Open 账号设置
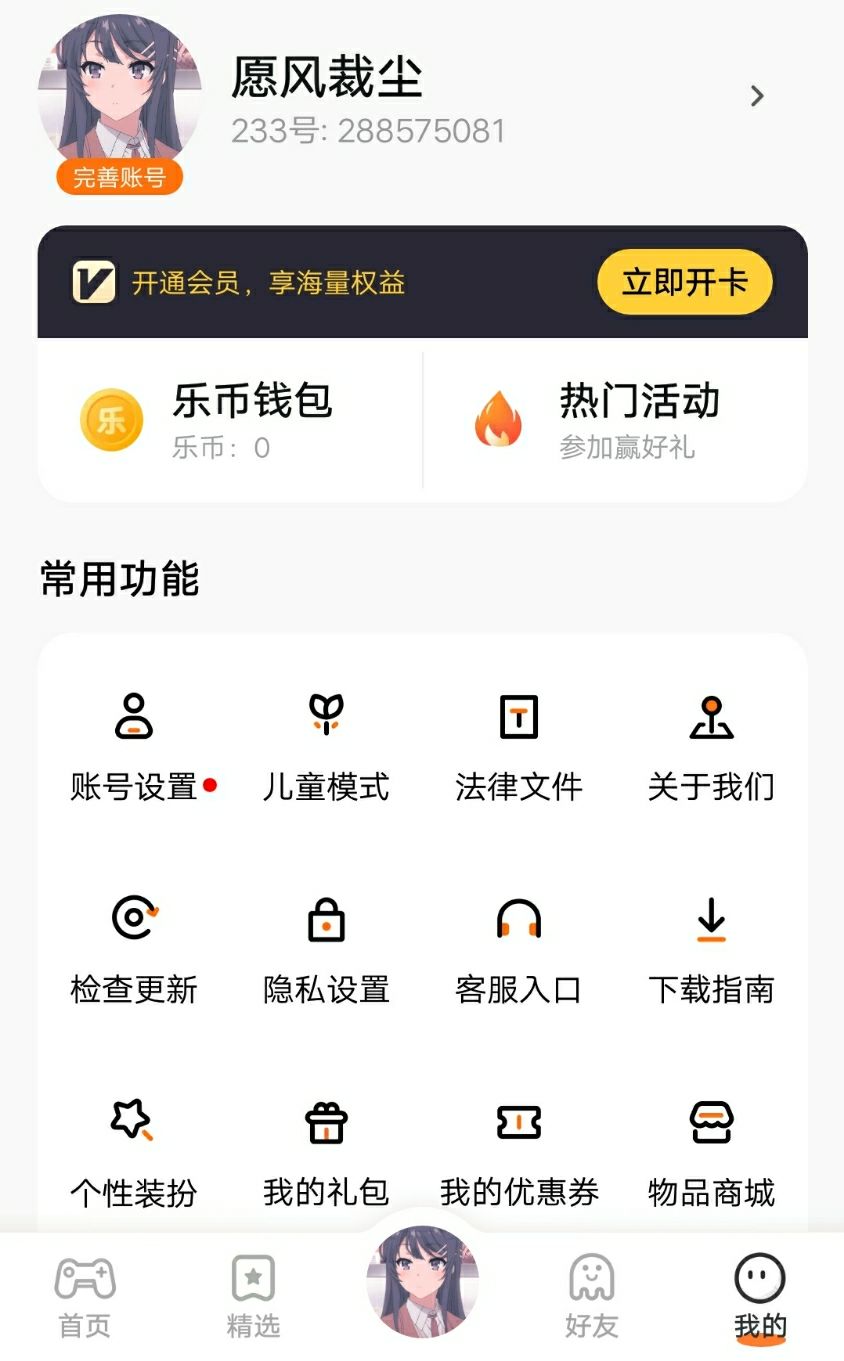Image resolution: width=844 pixels, height=1361 pixels. click(x=134, y=748)
